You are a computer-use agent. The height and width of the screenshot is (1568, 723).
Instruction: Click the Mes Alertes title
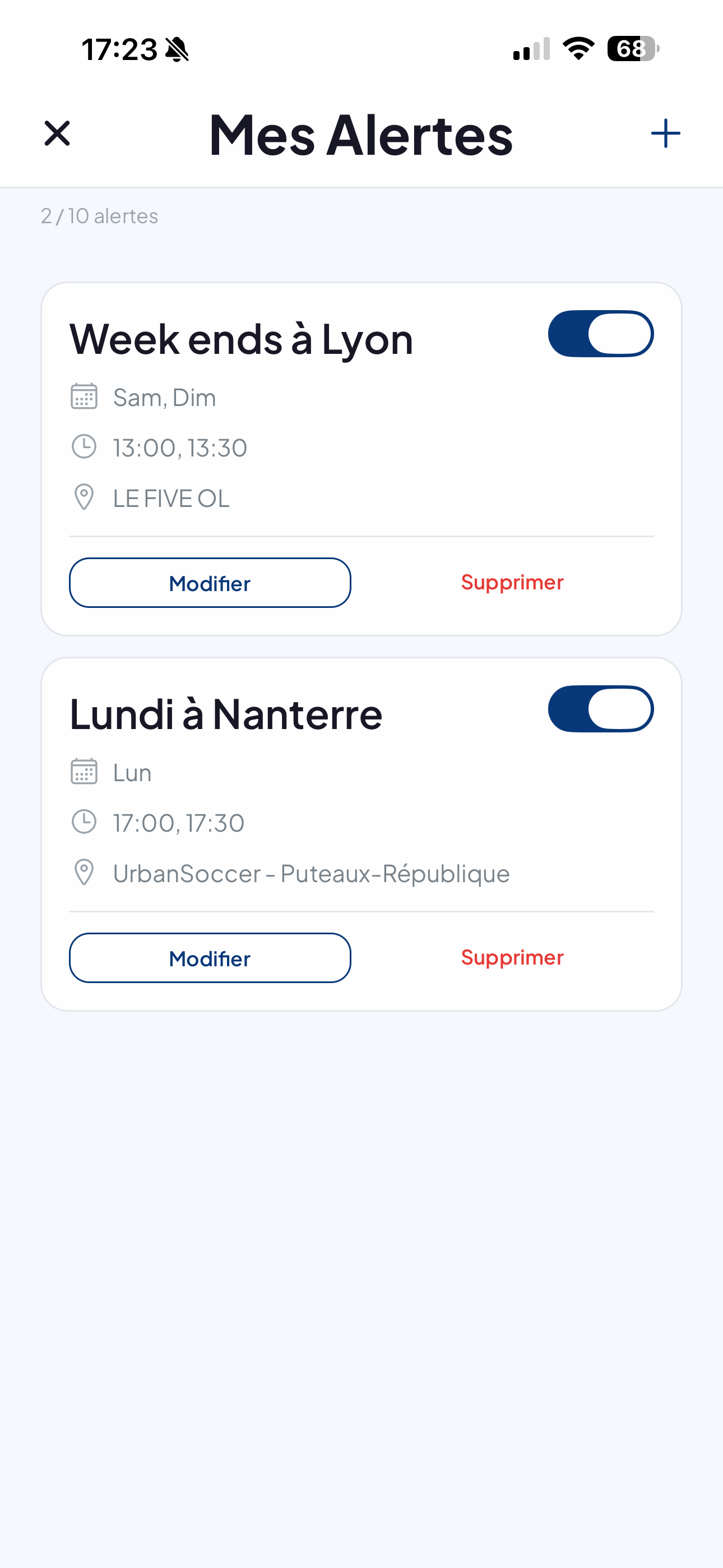(361, 135)
